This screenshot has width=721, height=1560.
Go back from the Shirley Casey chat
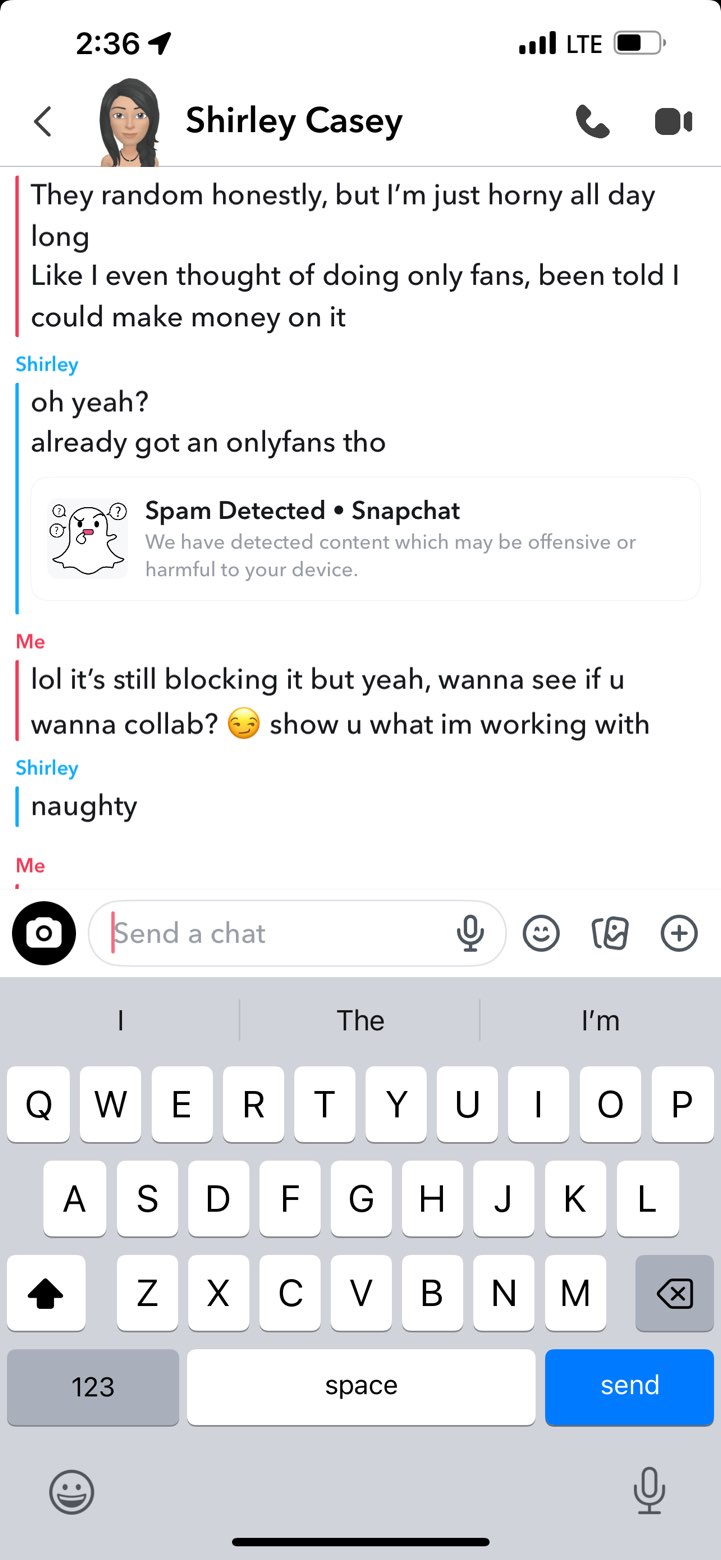tap(42, 122)
